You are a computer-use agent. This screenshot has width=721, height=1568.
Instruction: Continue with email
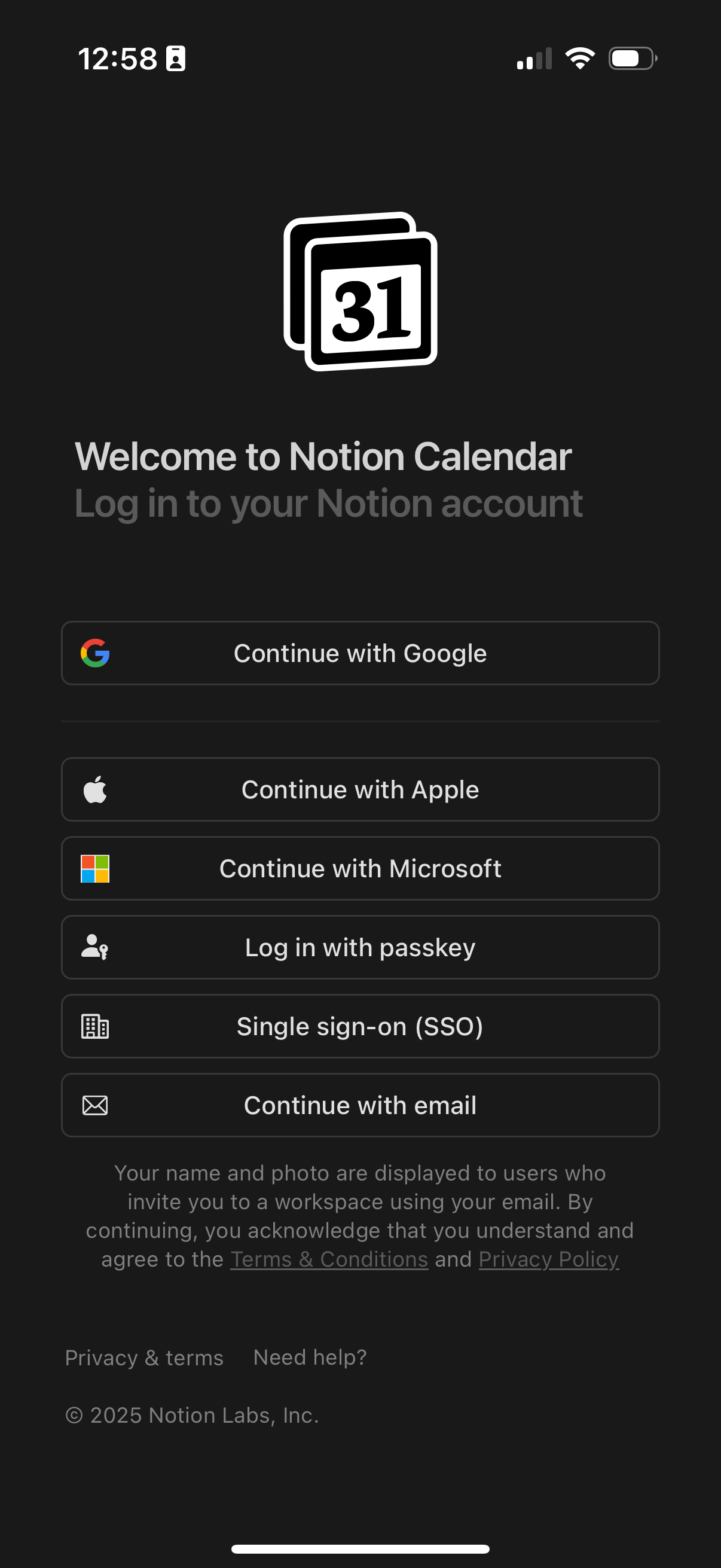[x=360, y=1105]
